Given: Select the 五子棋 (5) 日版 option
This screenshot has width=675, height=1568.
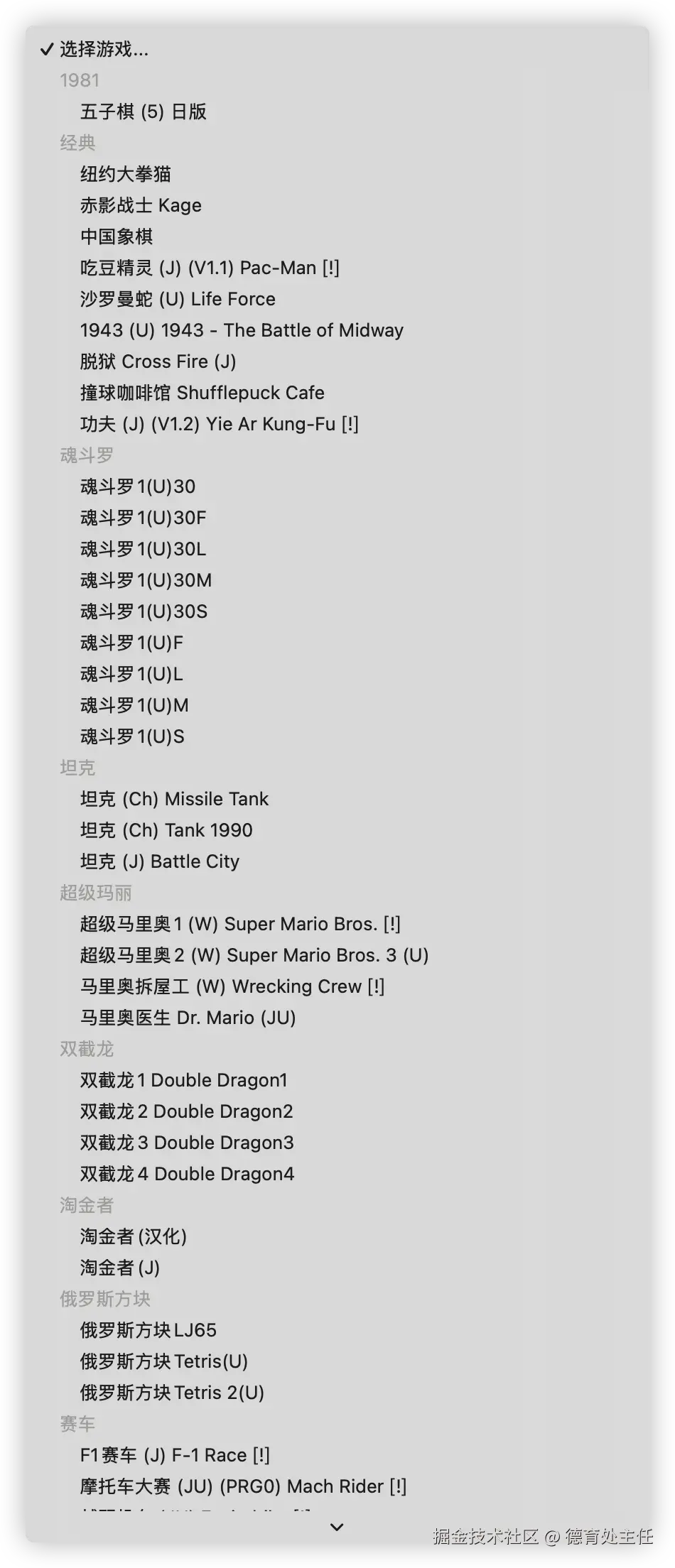Looking at the screenshot, I should tap(143, 111).
